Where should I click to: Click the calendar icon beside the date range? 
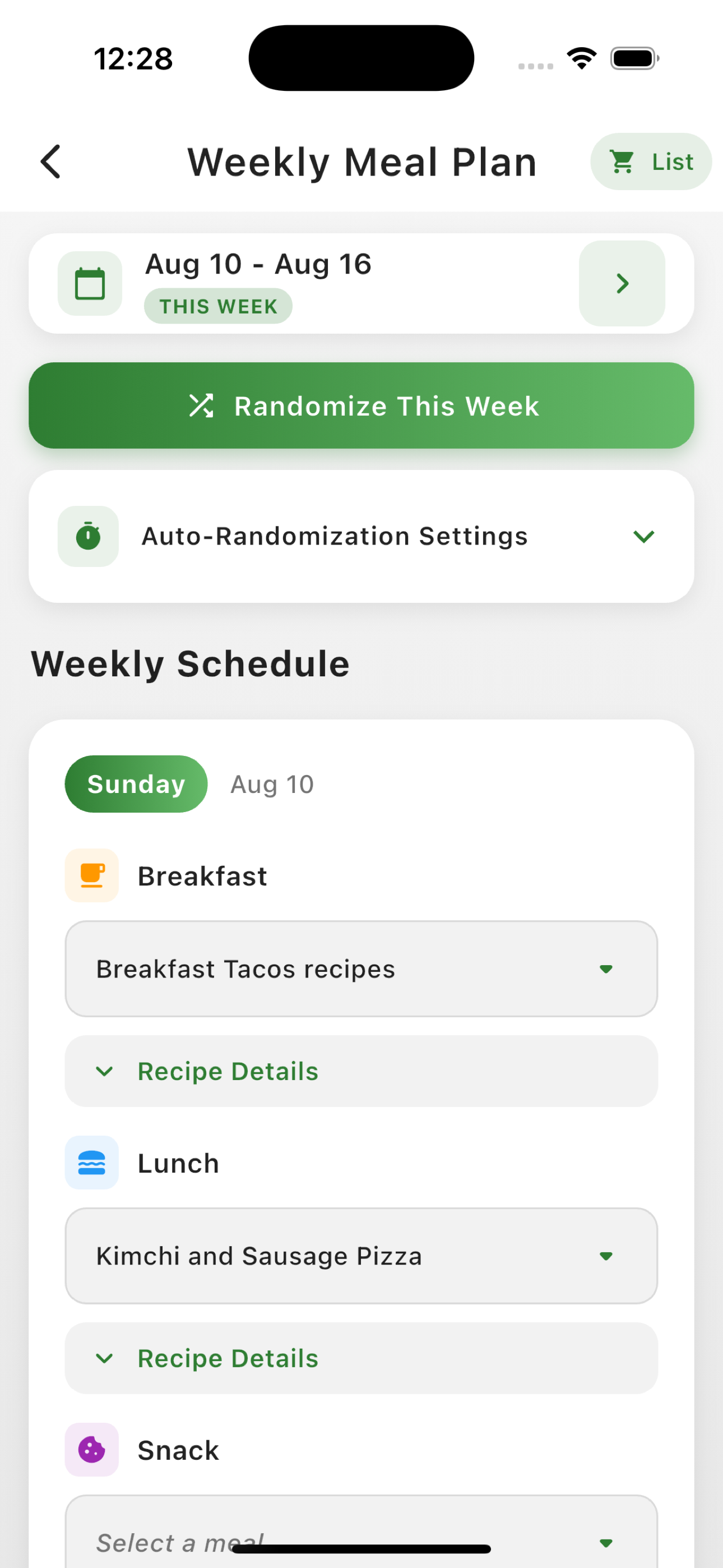point(90,283)
